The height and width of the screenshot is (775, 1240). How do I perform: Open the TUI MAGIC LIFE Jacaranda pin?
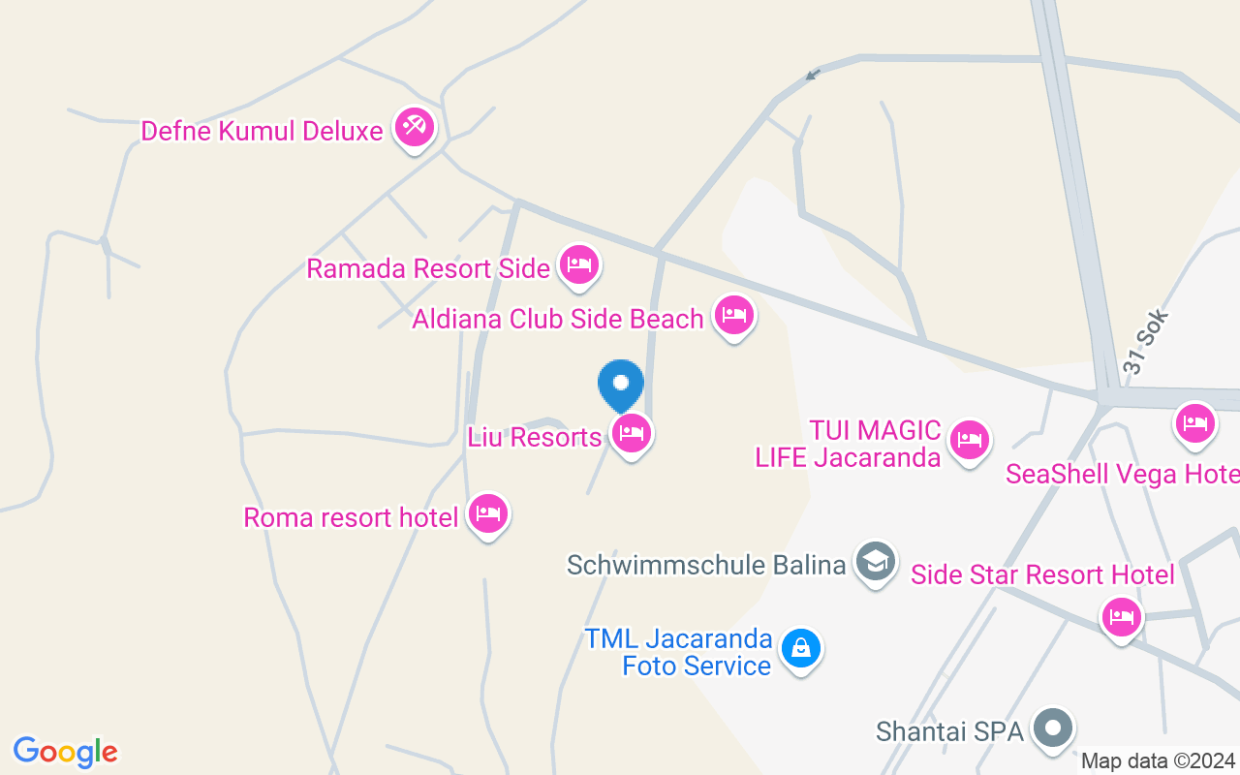coord(969,439)
